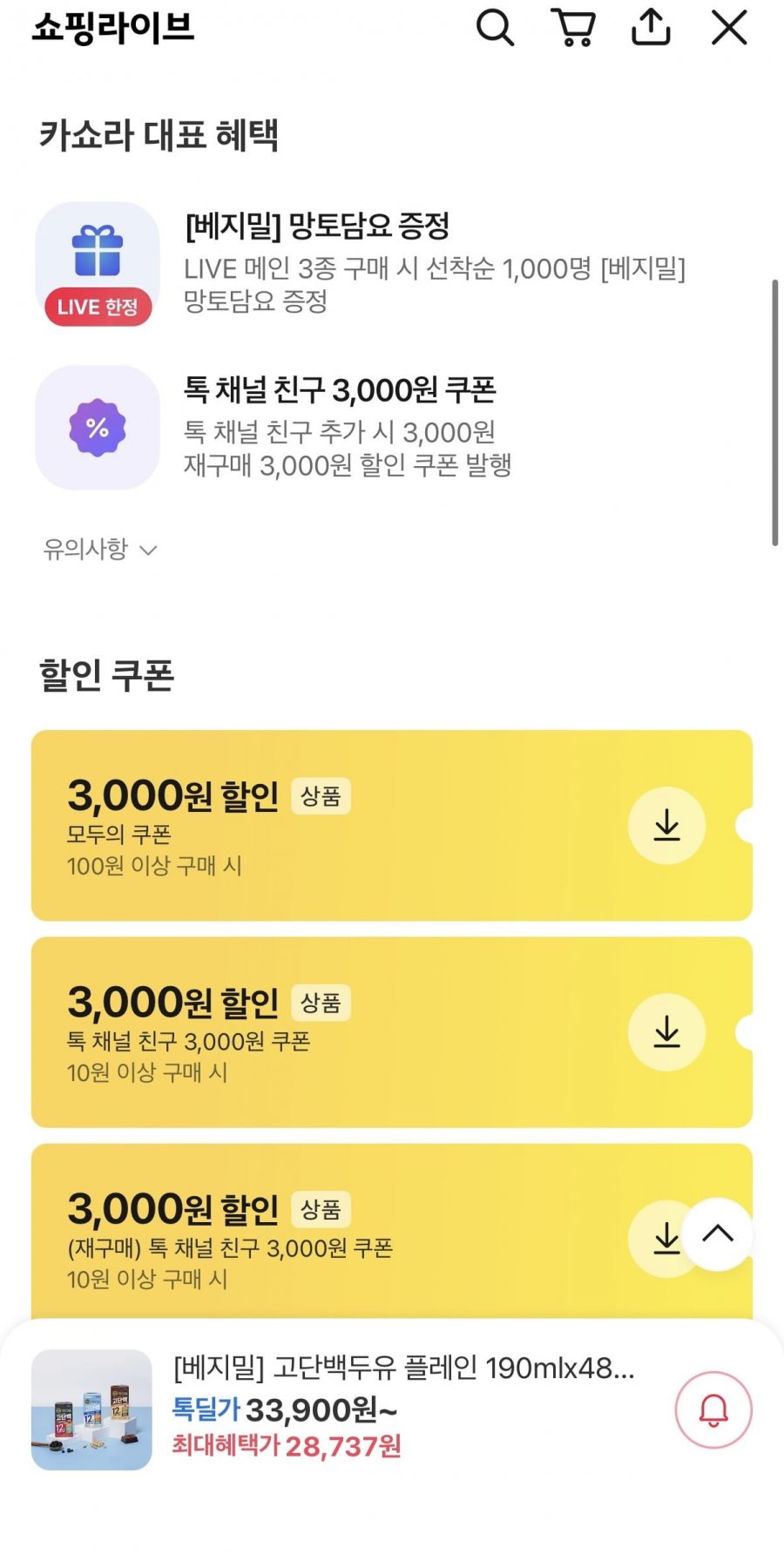Screen dimensions: 784x1568
Task: Download the 모두의 쿠폰 3,000원 coupon
Action: point(666,825)
